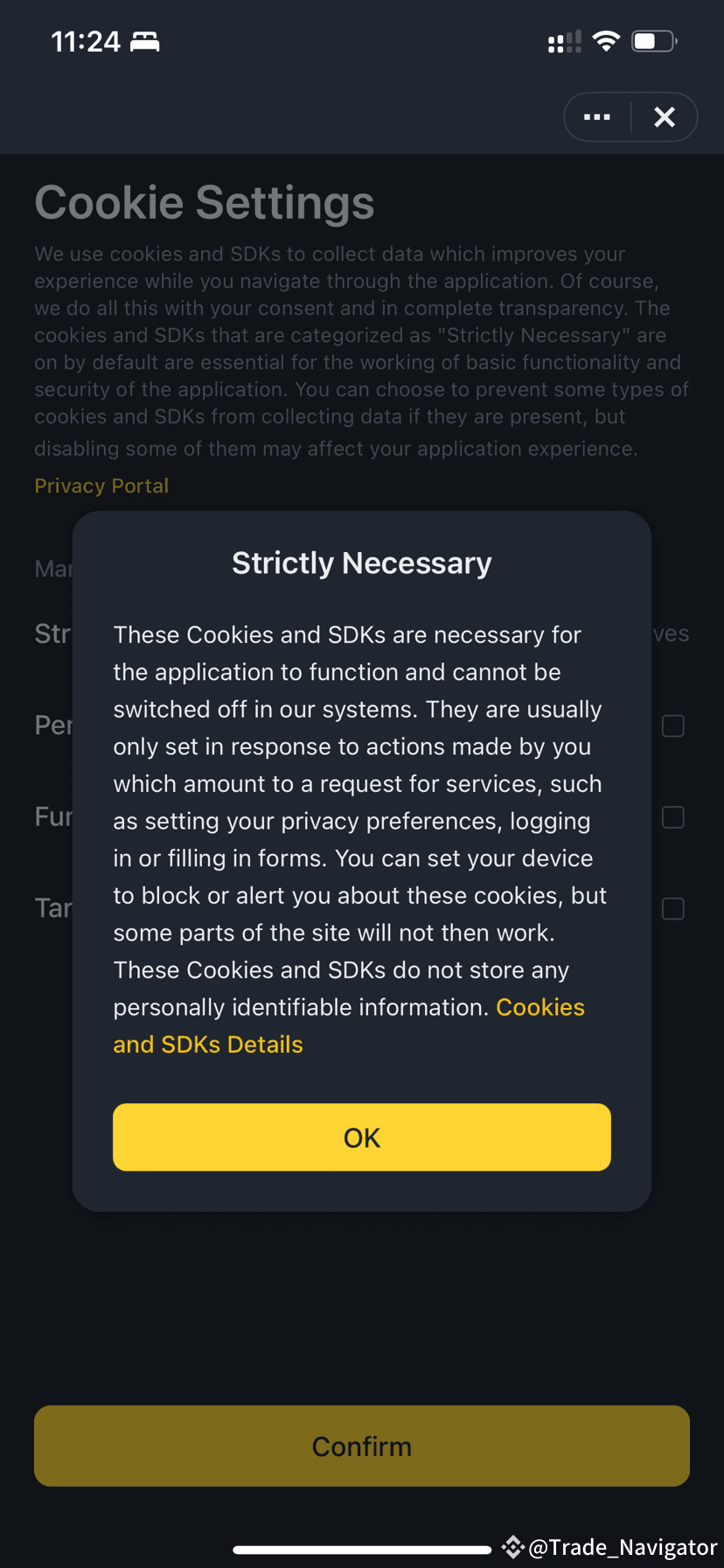Open the Privacy Portal link
This screenshot has height=1568, width=724.
click(101, 486)
